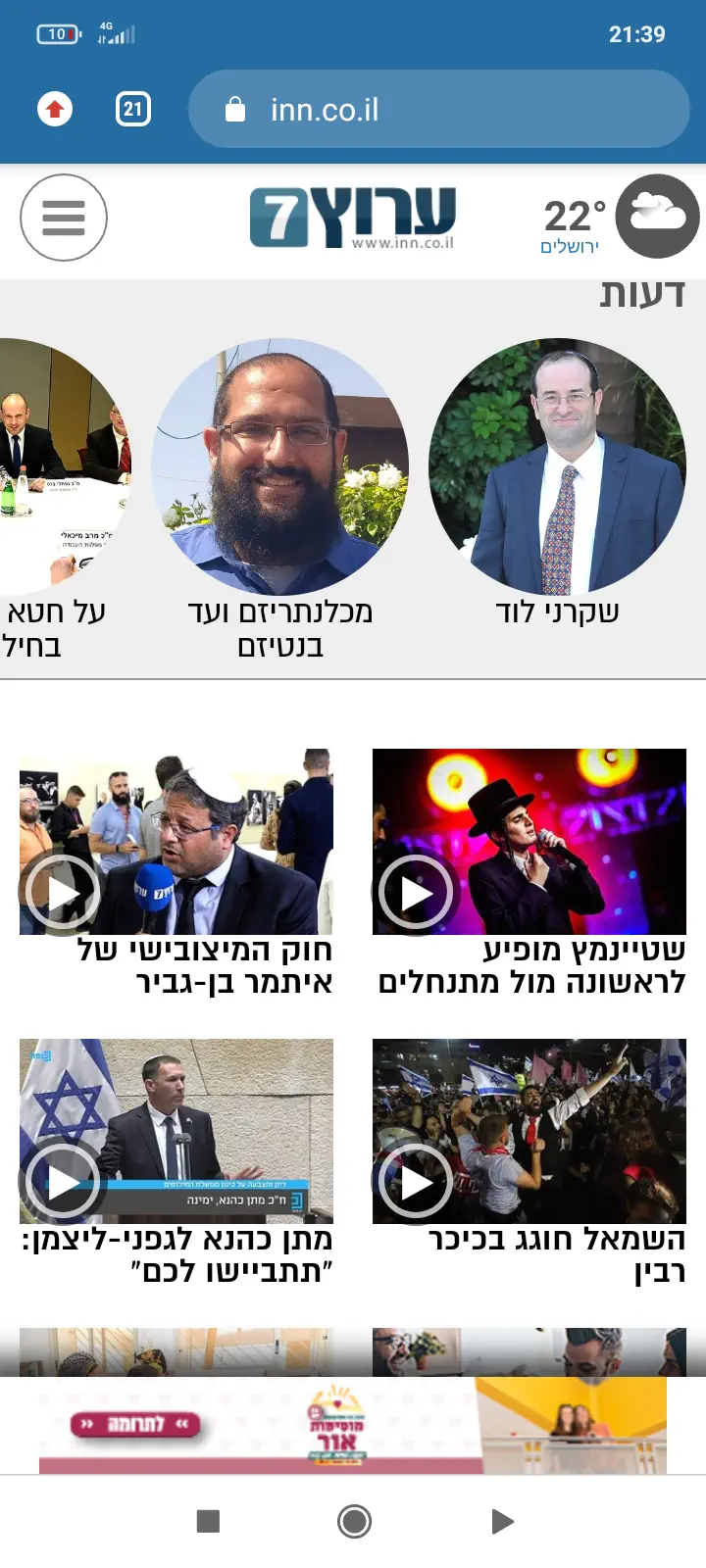Play video שטיינמץ מופיע לראשונה מול מתנחלים
The height and width of the screenshot is (1568, 706).
(x=416, y=892)
